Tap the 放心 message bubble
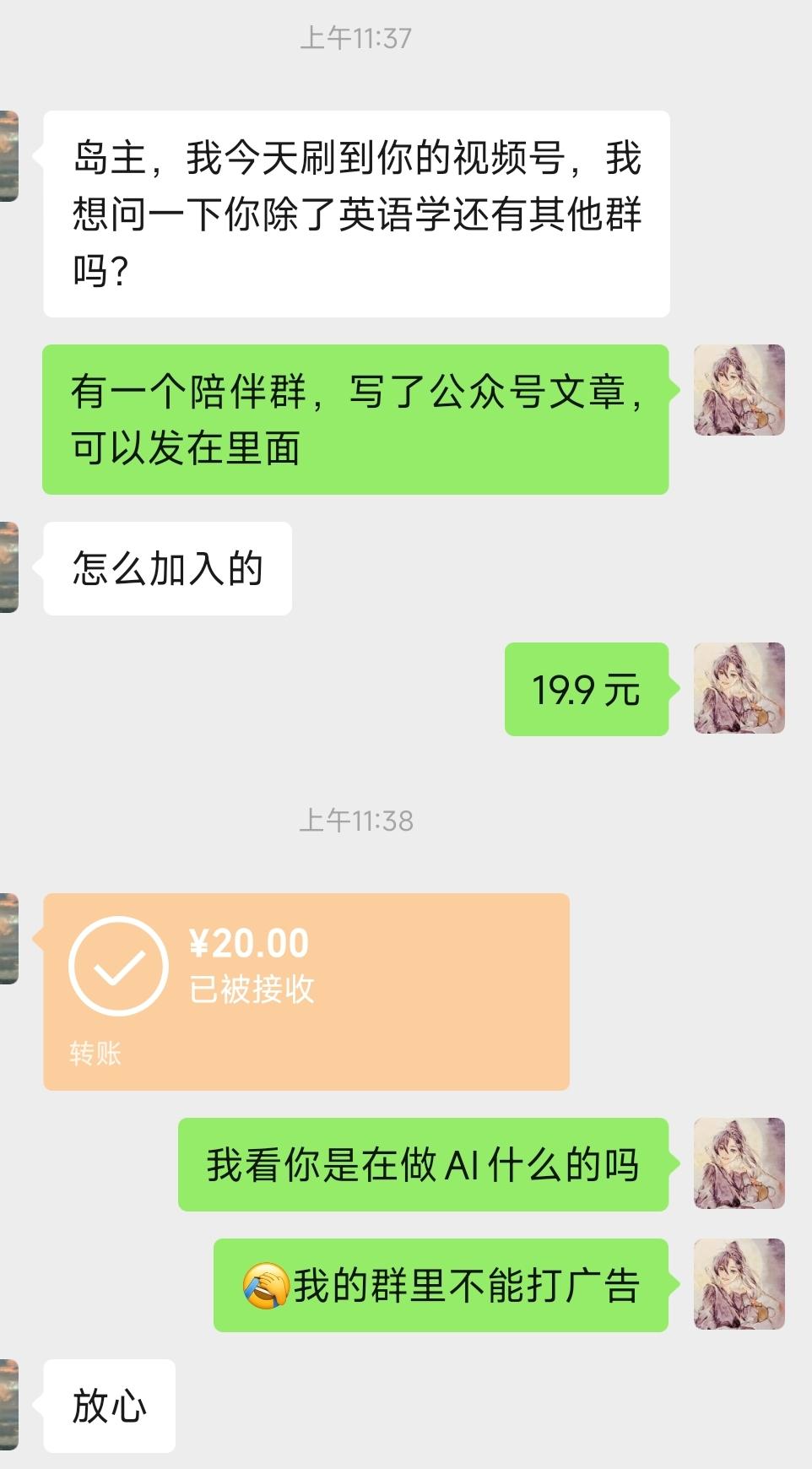The height and width of the screenshot is (1469, 812). click(107, 1403)
